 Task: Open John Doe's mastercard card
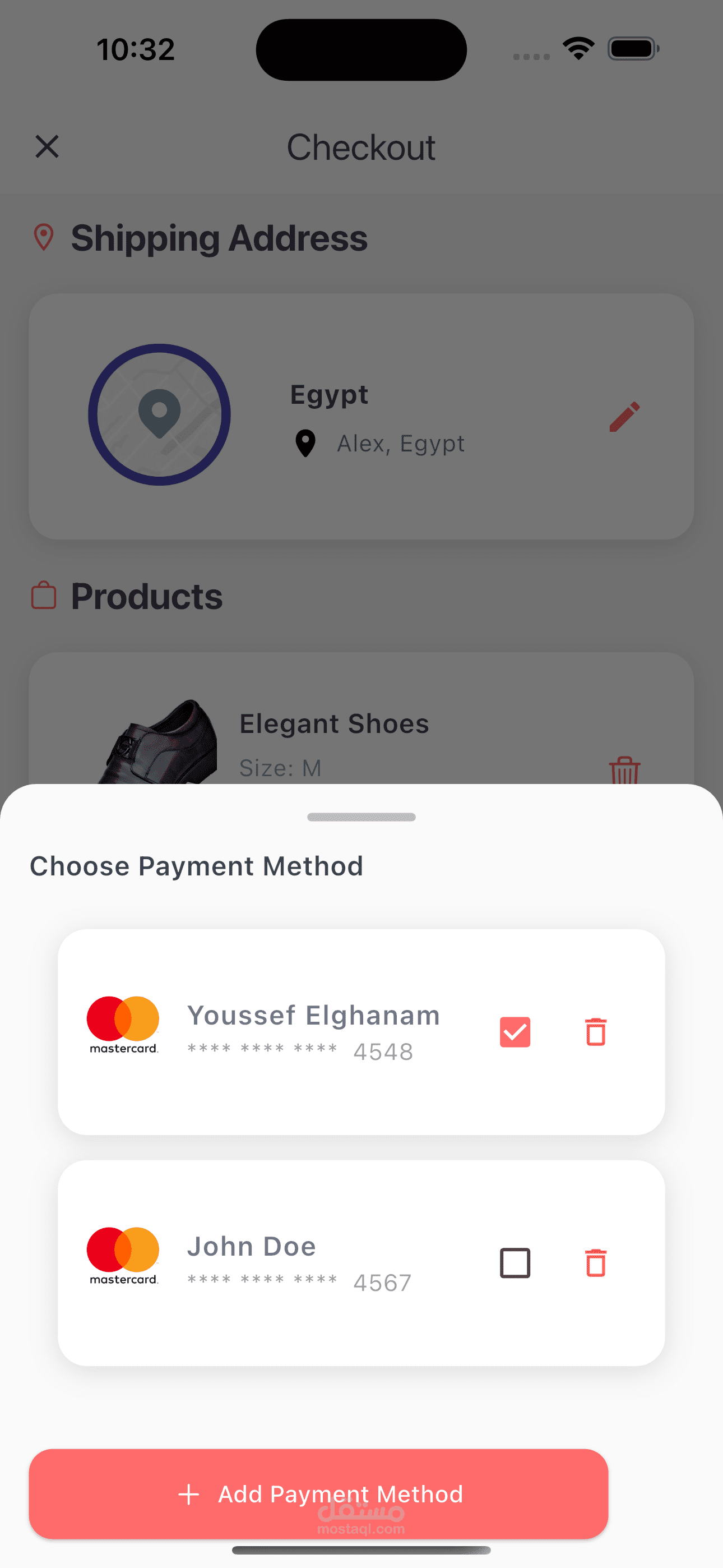(x=361, y=1263)
